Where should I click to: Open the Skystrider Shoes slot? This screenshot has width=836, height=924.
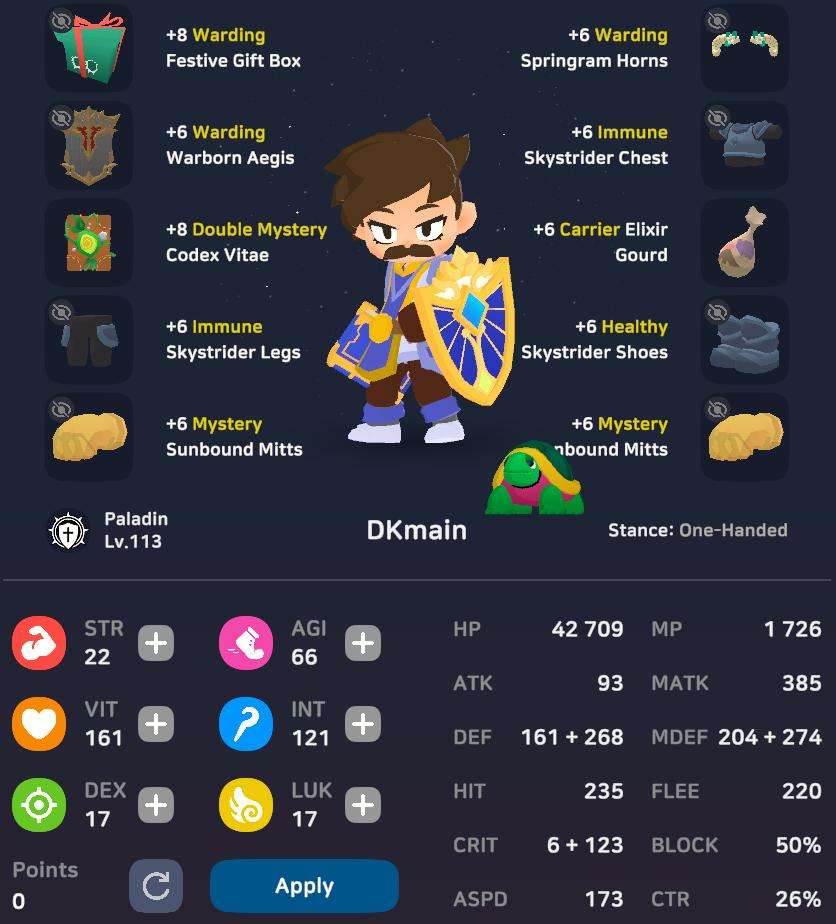(745, 339)
